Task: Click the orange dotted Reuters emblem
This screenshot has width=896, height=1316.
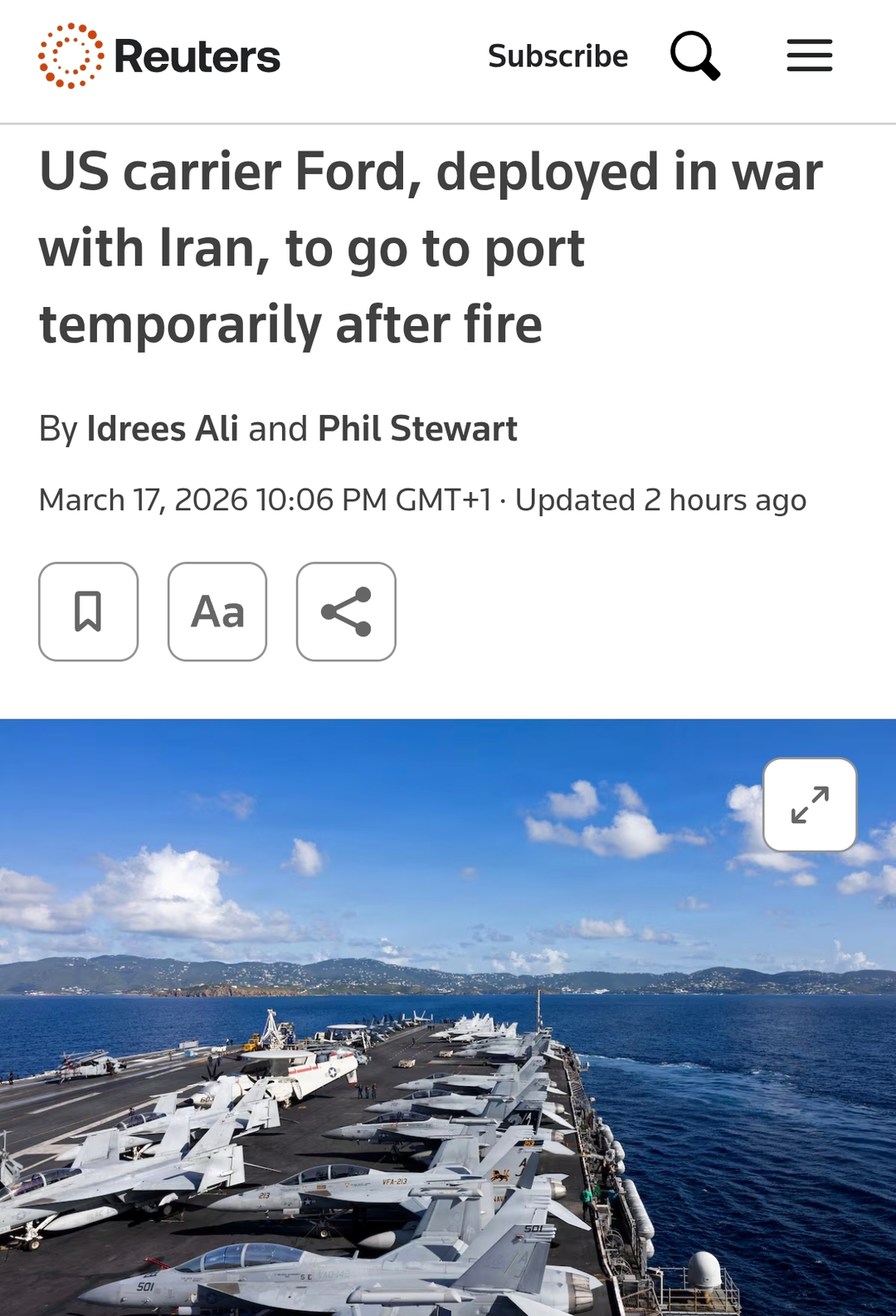Action: (67, 56)
